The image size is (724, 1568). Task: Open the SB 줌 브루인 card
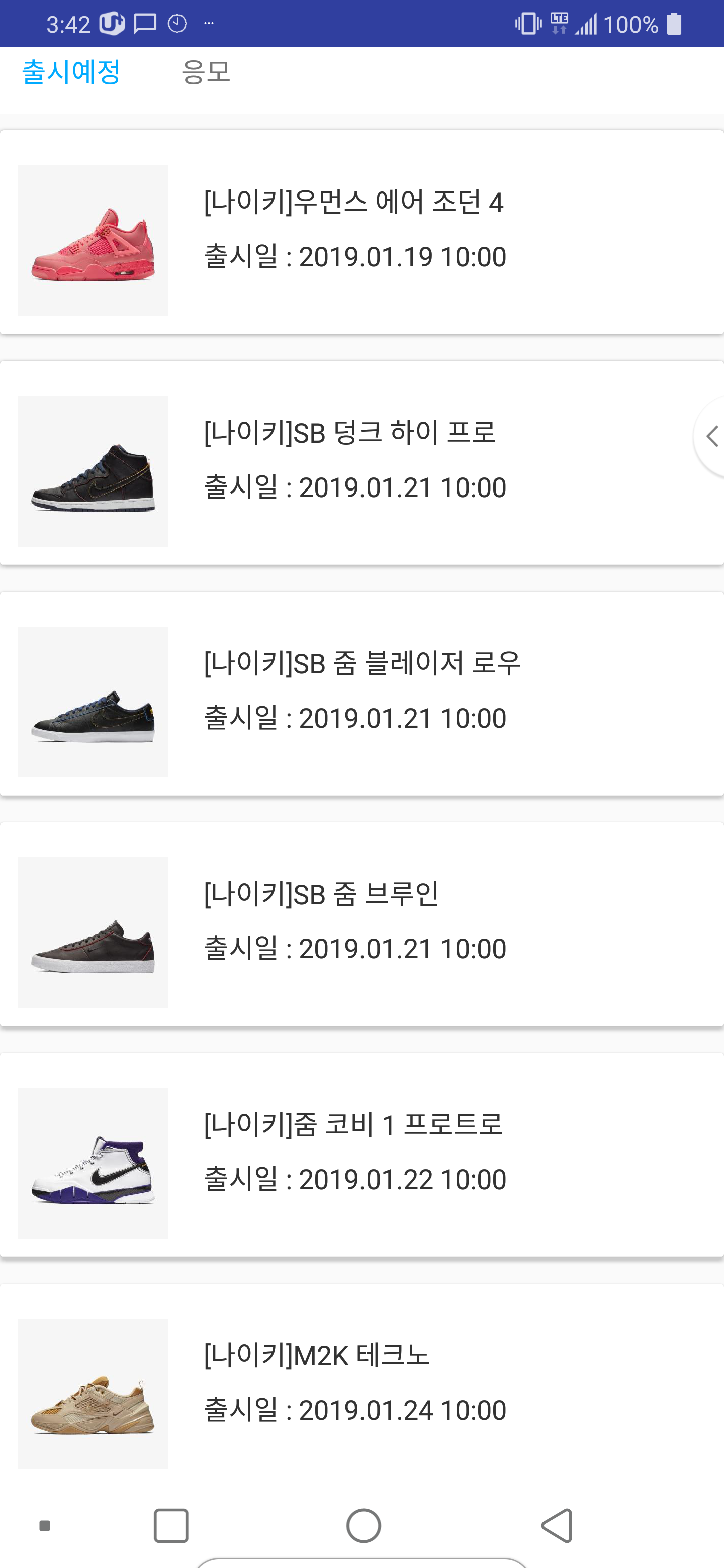361,924
